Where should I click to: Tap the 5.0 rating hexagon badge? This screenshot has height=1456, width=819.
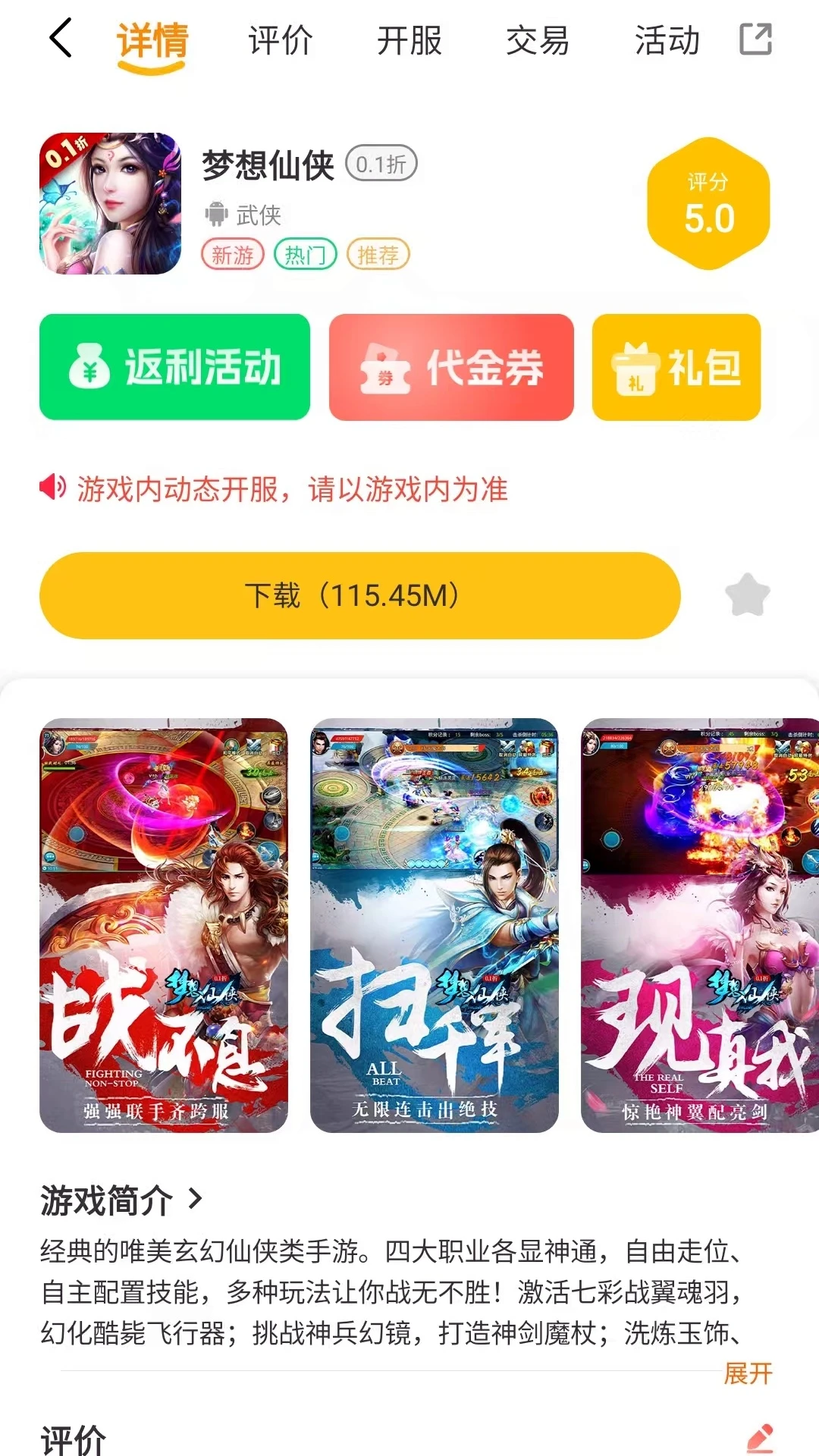pos(708,199)
